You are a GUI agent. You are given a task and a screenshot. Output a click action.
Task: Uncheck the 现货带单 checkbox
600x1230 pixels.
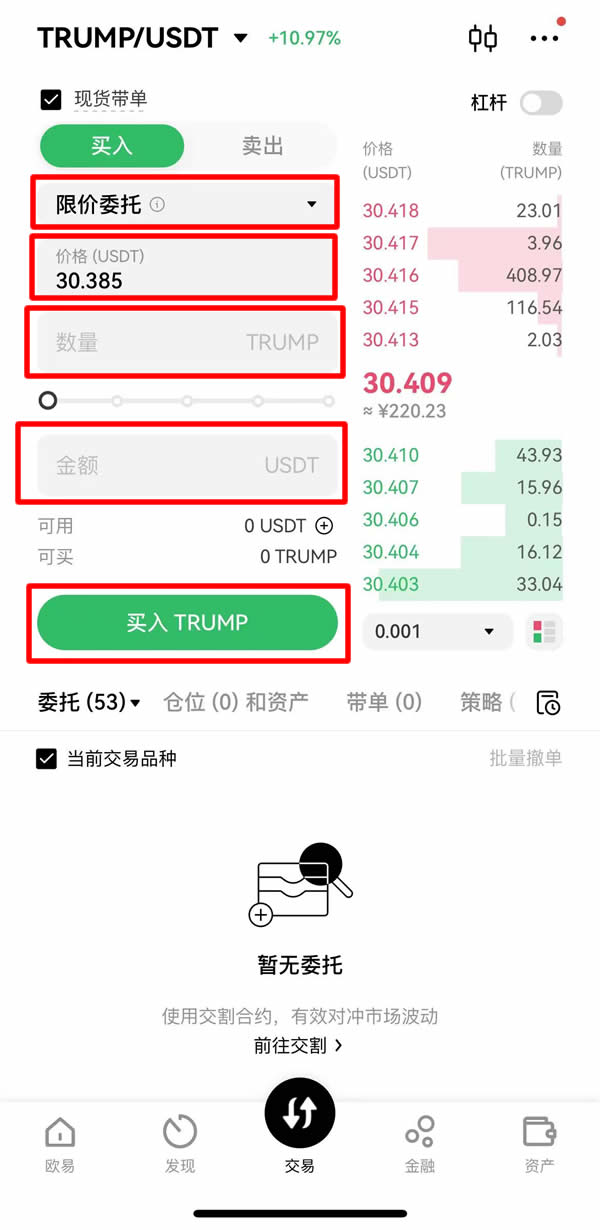pyautogui.click(x=51, y=100)
